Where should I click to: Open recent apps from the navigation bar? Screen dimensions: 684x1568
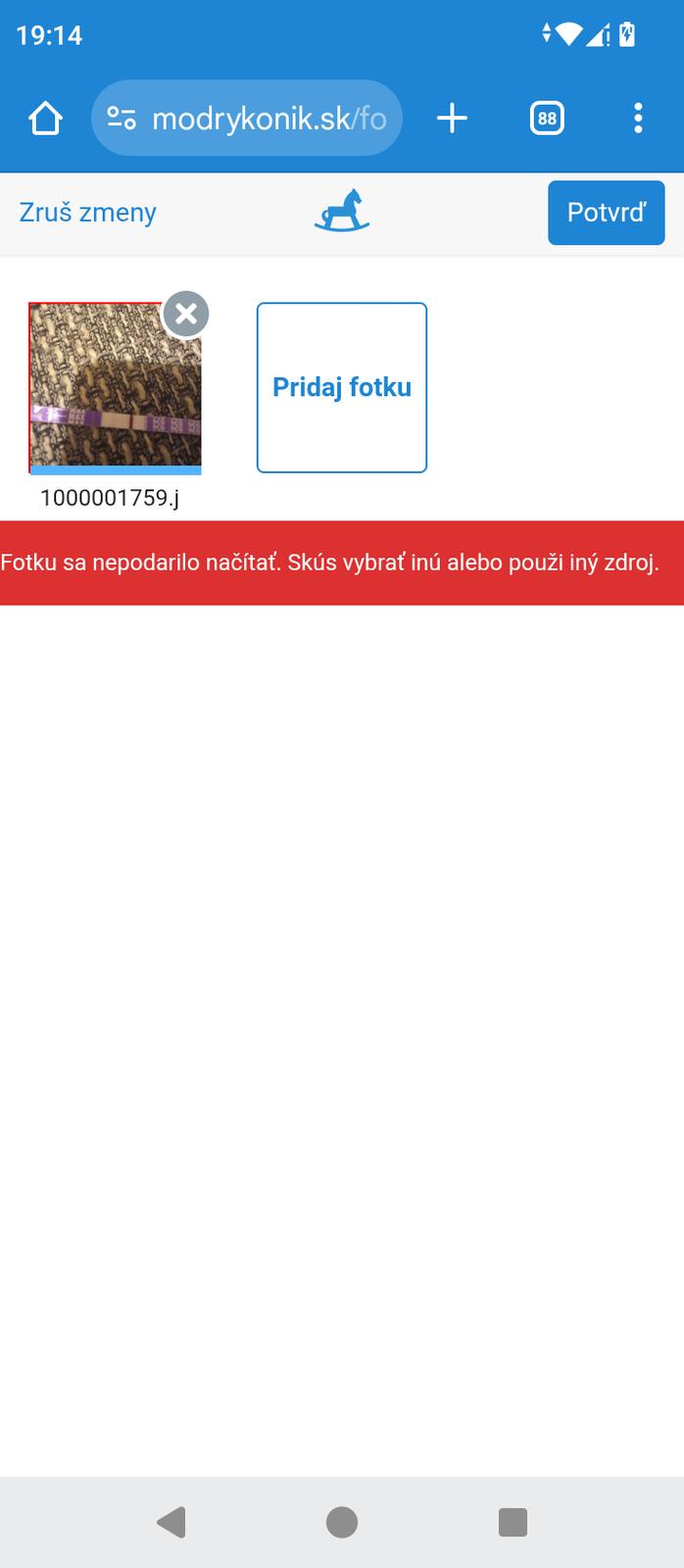513,1522
